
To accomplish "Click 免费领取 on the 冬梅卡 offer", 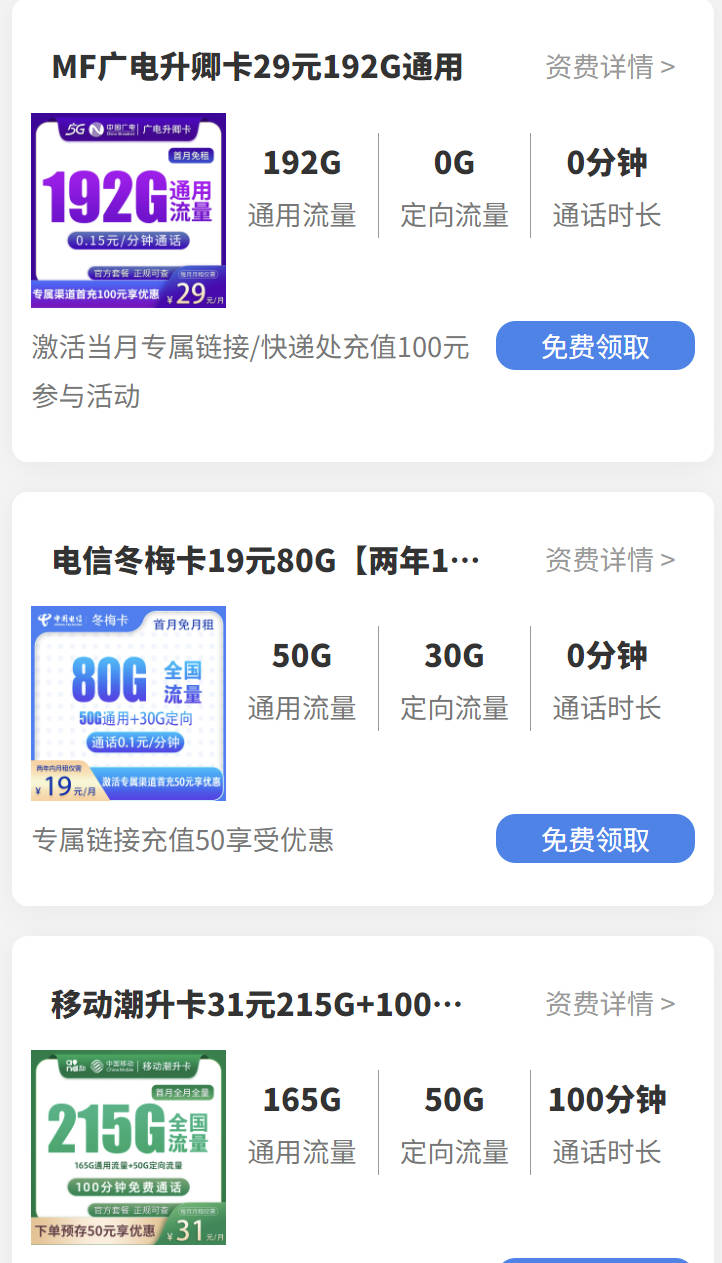I will pyautogui.click(x=595, y=838).
